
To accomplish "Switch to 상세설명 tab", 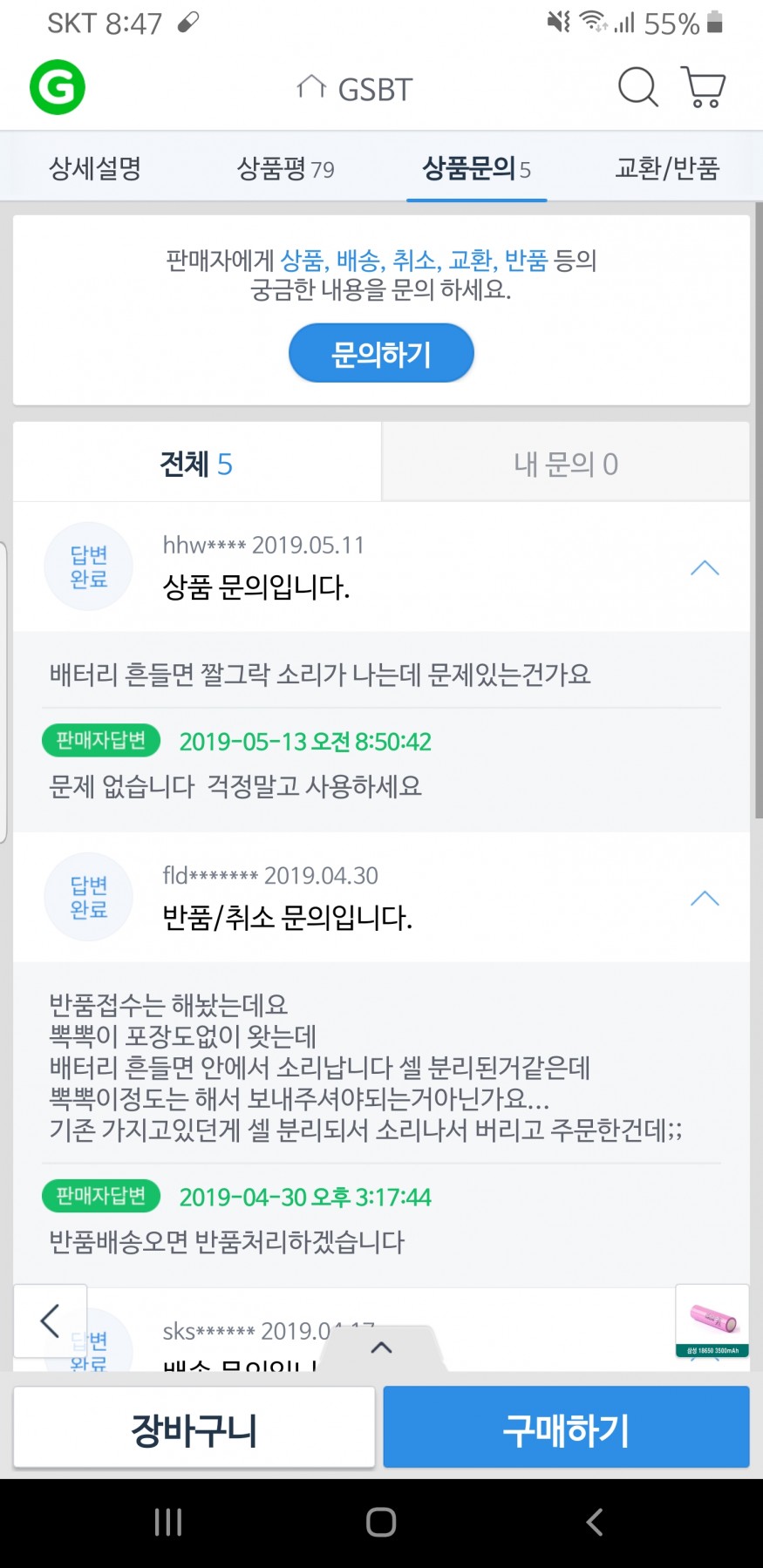I will click(95, 168).
